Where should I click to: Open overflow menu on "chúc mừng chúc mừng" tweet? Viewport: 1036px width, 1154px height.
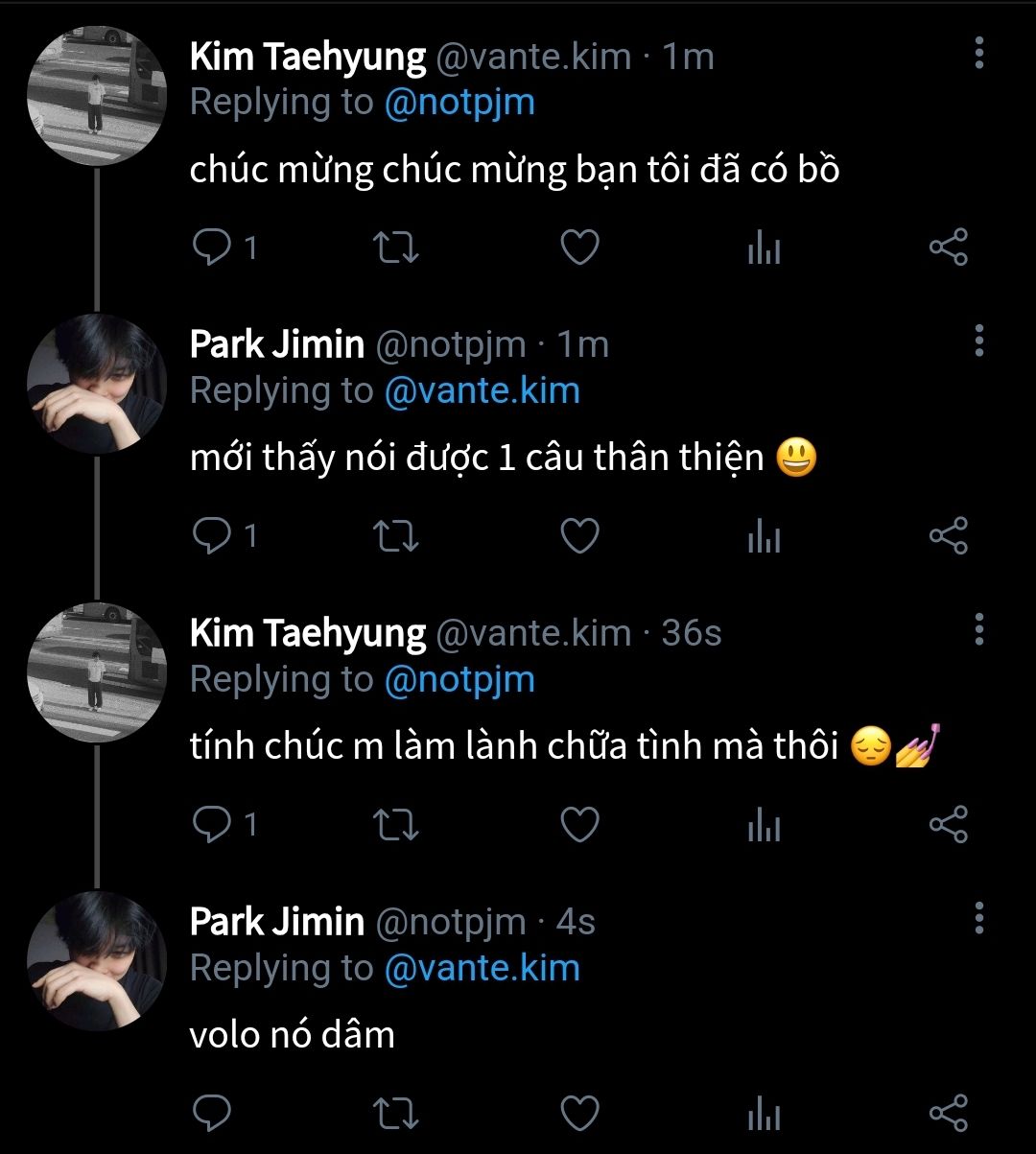click(978, 54)
